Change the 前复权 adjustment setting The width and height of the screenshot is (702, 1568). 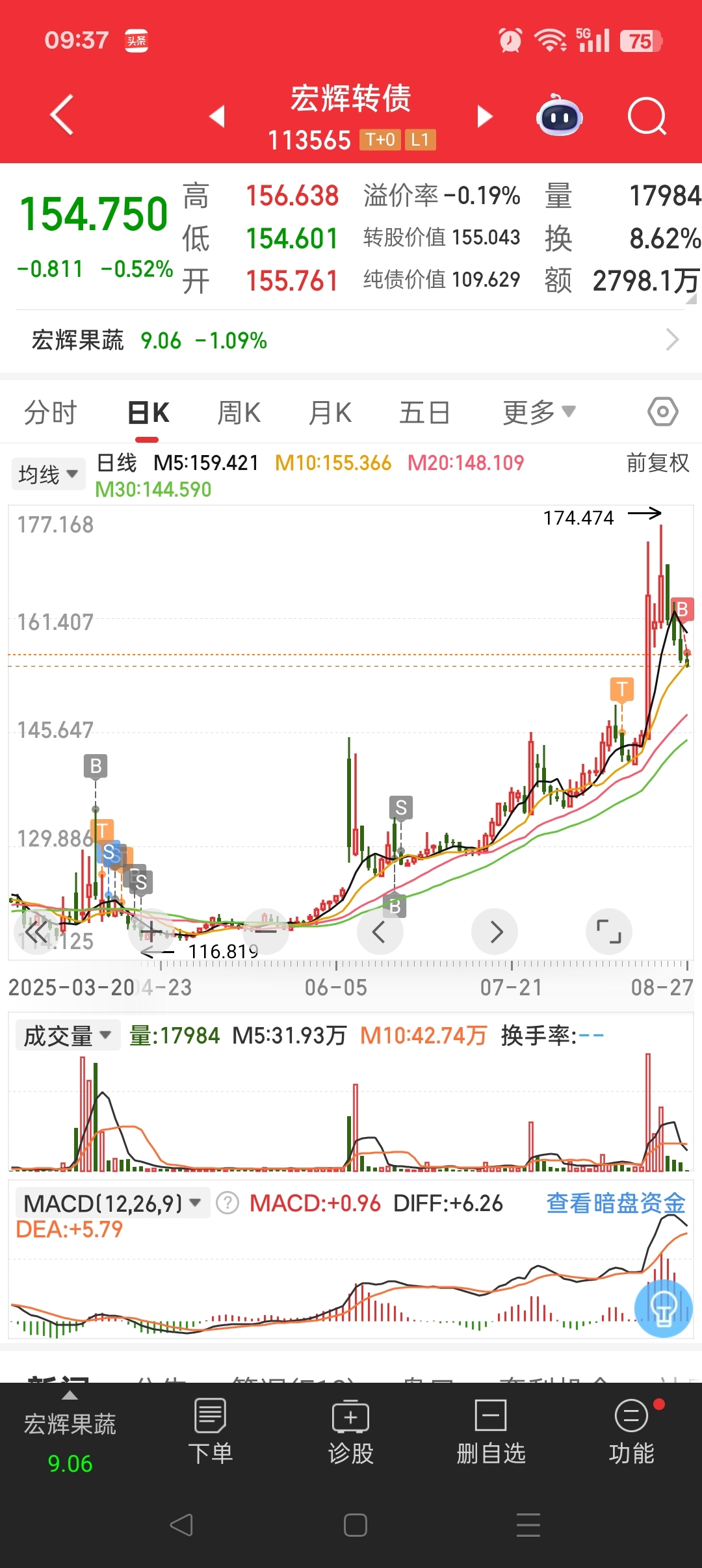click(x=658, y=463)
